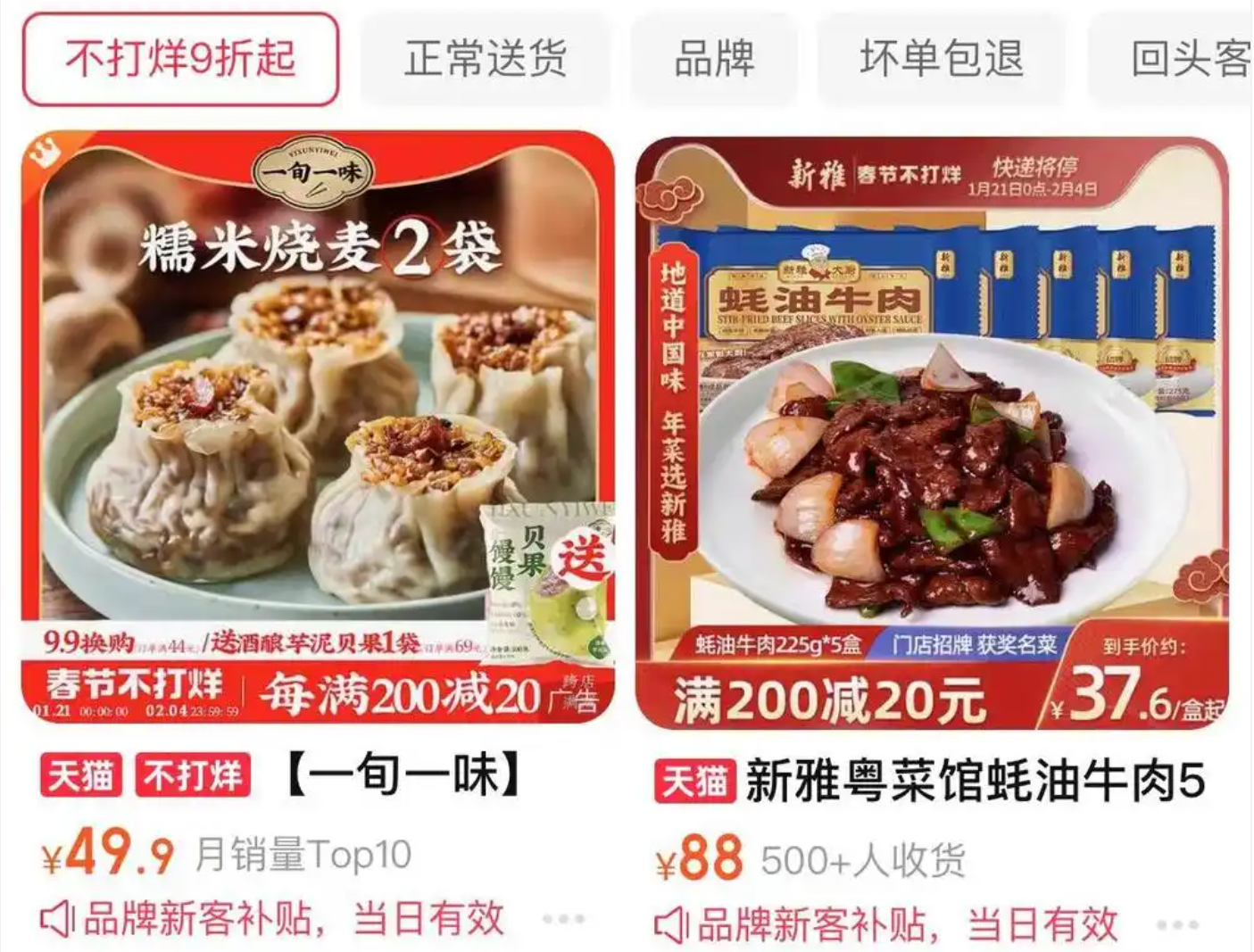The image size is (1254, 952).
Task: Show more options for 新雅蚝油牛肉 item
Action: click(x=1177, y=925)
